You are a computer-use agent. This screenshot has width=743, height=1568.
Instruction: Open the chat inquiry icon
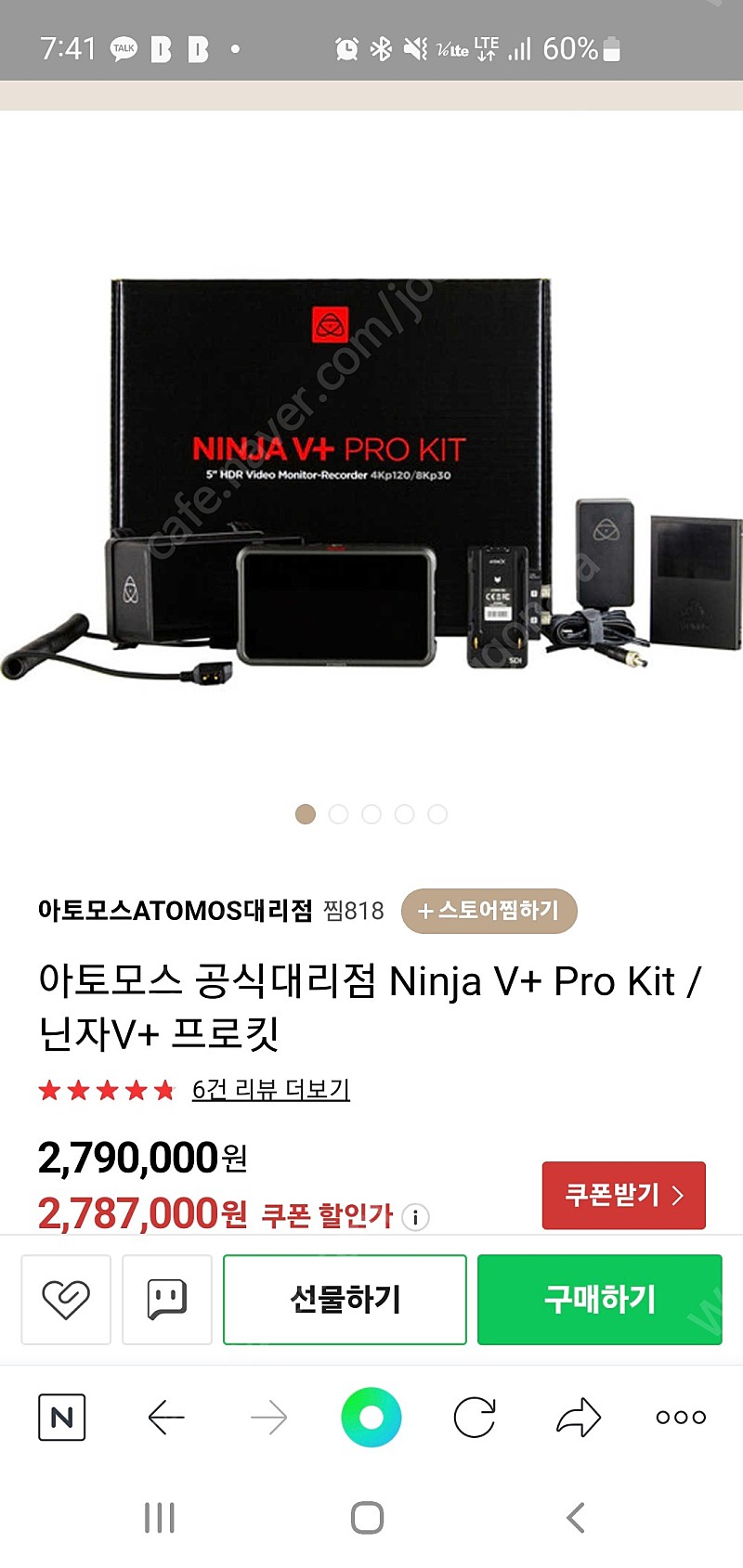pyautogui.click(x=165, y=1300)
